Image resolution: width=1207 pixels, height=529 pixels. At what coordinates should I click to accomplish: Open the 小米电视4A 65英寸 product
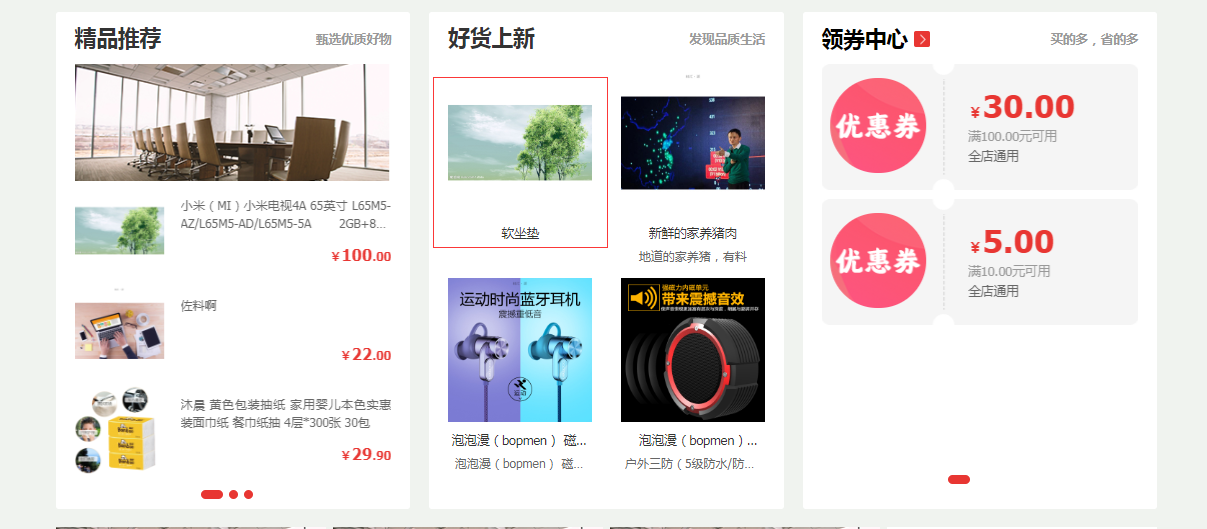pyautogui.click(x=285, y=214)
